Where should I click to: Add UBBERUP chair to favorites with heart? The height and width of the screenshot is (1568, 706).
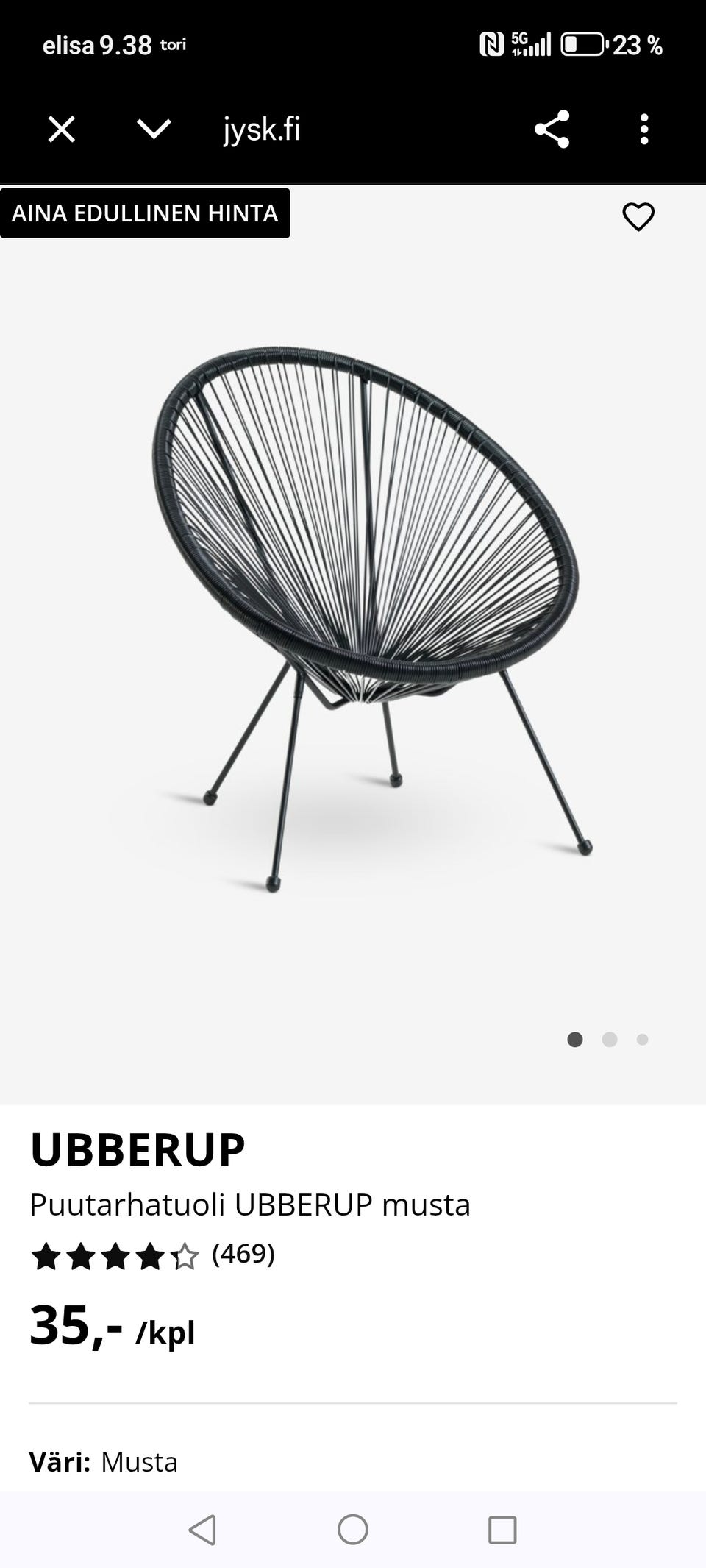click(638, 217)
